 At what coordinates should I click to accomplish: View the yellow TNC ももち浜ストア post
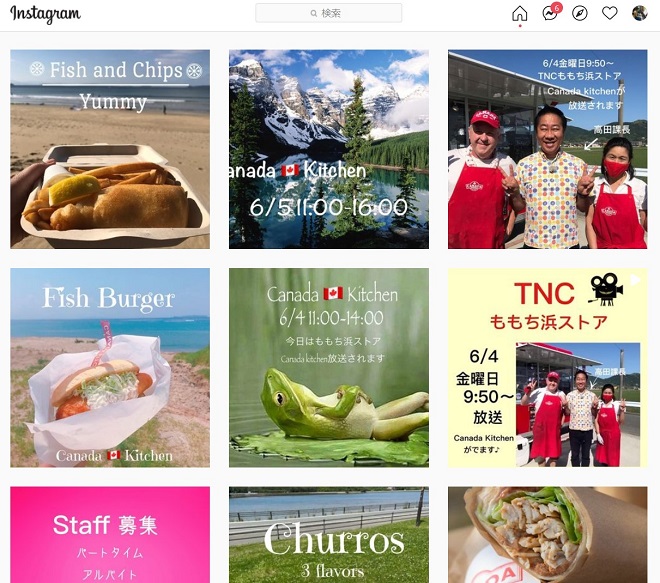[547, 367]
